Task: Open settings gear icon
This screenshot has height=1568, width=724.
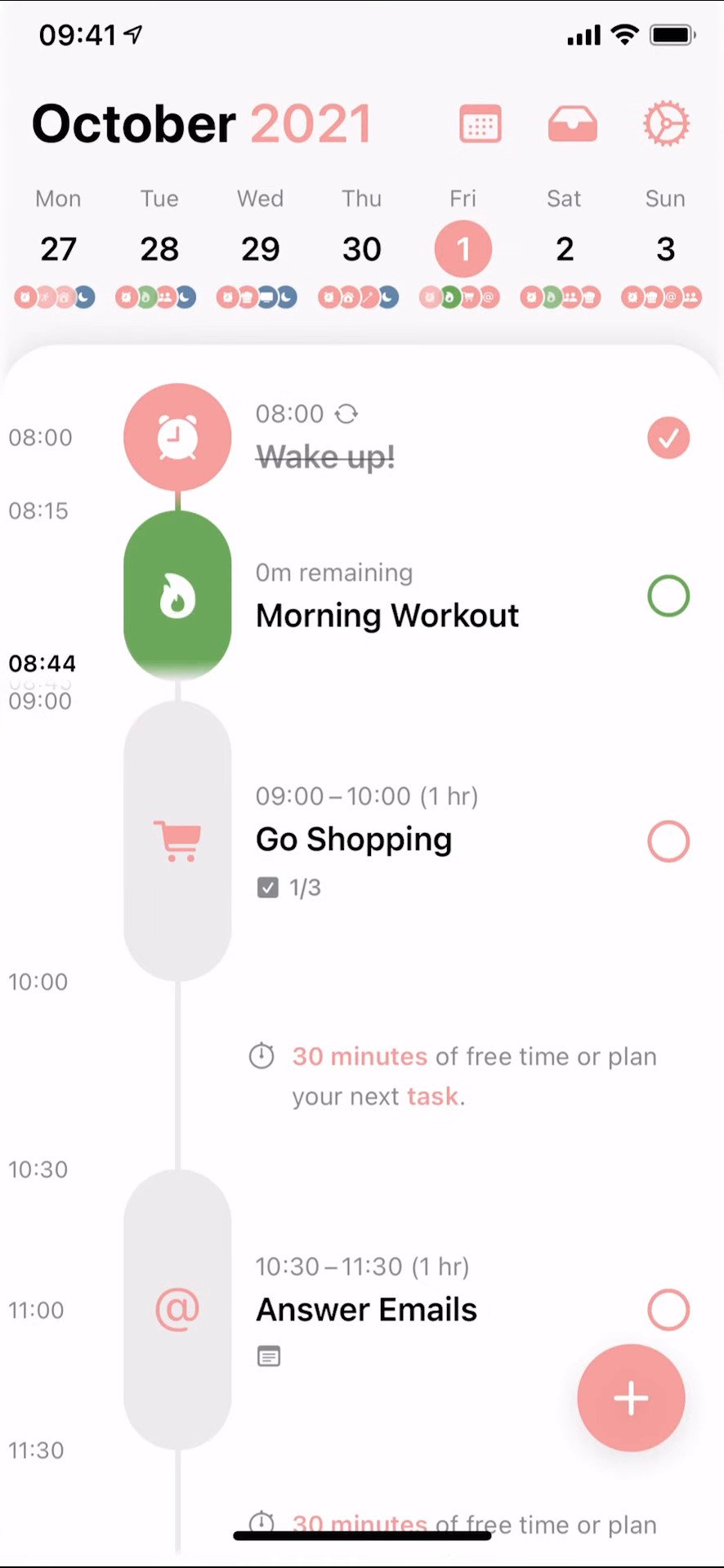Action: click(666, 124)
